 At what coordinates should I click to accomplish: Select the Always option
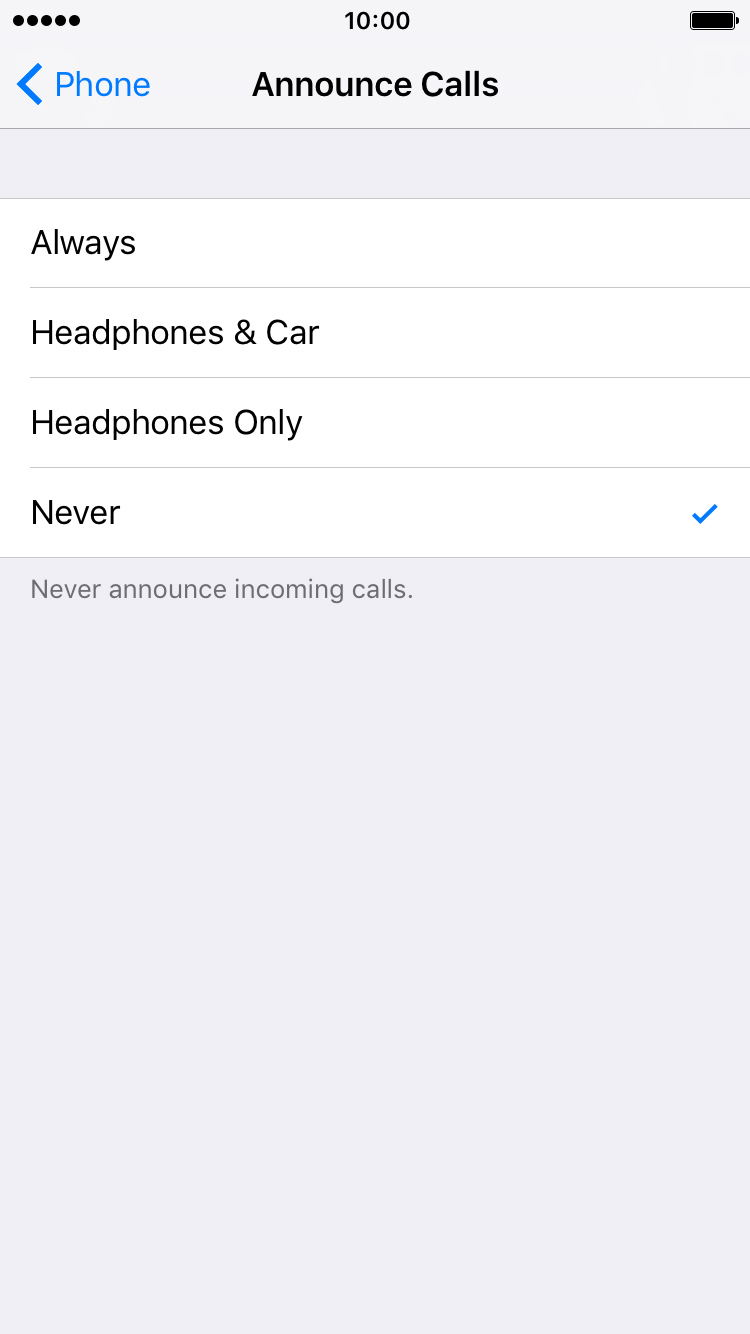tap(375, 243)
